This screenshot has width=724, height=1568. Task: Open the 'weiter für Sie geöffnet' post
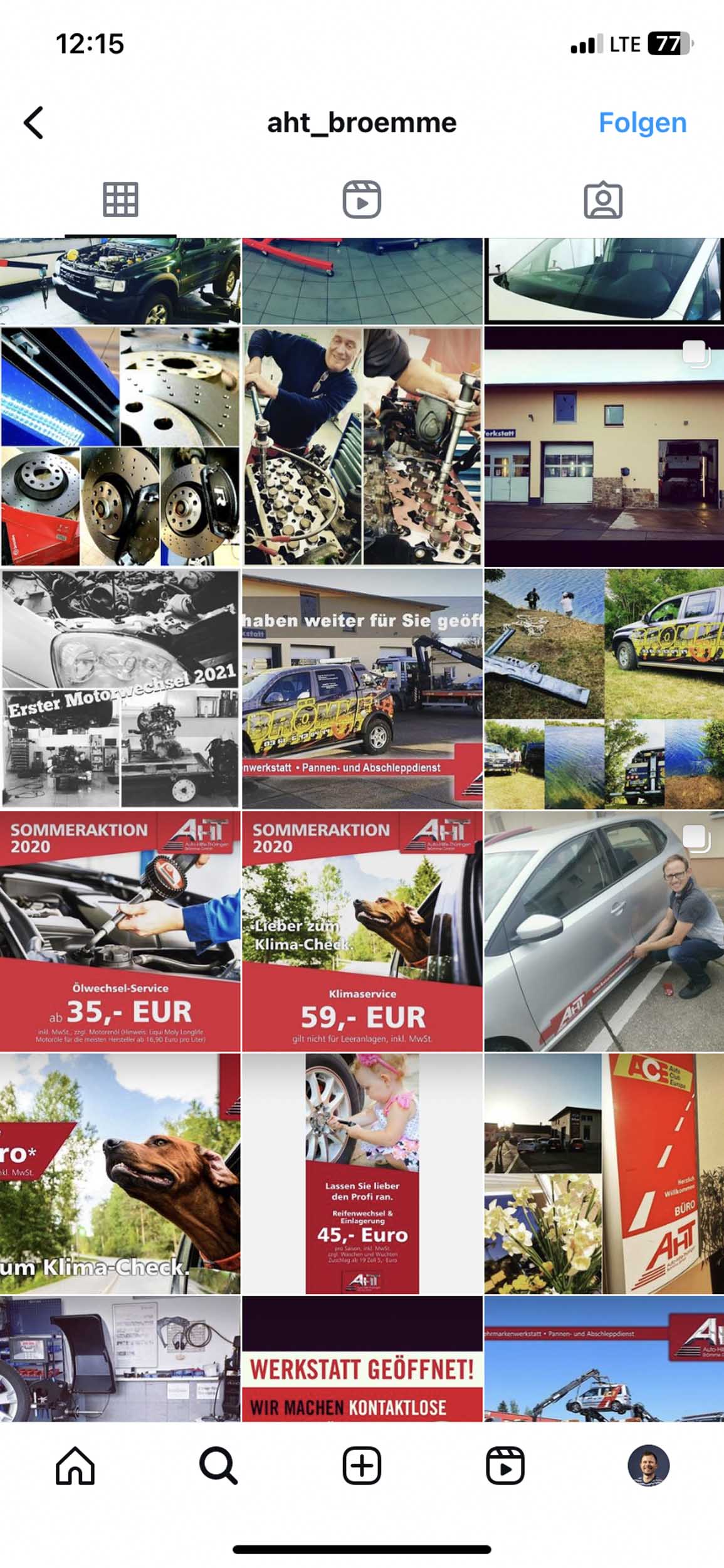click(362, 689)
